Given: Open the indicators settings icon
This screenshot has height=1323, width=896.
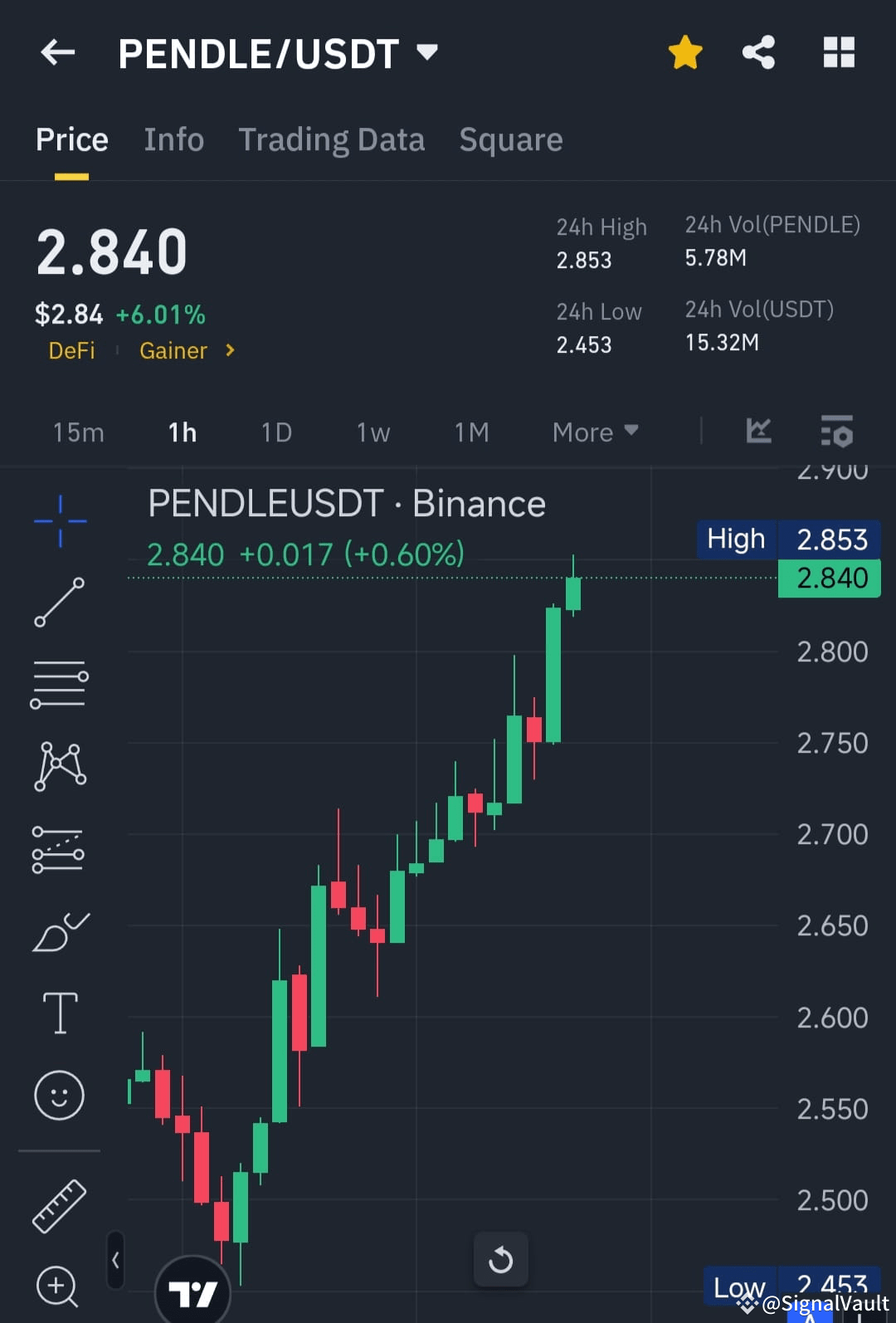Looking at the screenshot, I should 836,432.
